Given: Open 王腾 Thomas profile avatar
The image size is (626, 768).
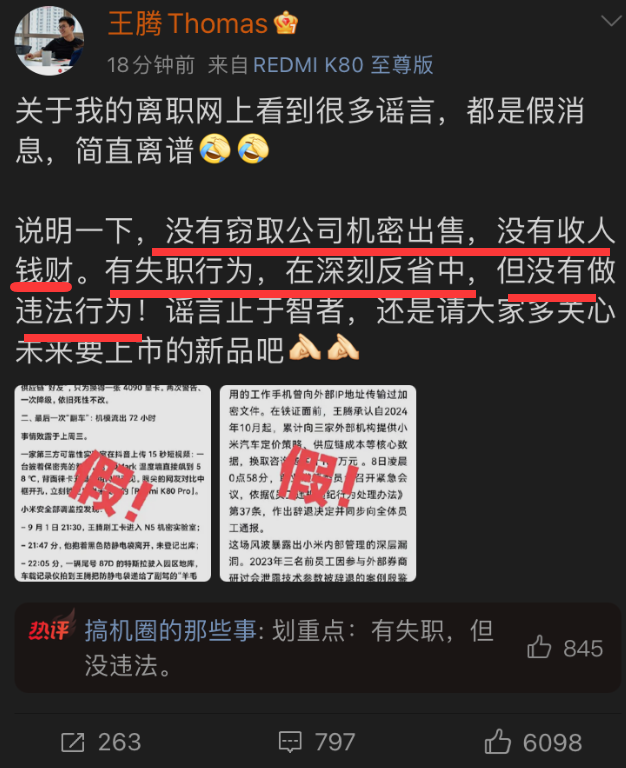Looking at the screenshot, I should coord(48,42).
